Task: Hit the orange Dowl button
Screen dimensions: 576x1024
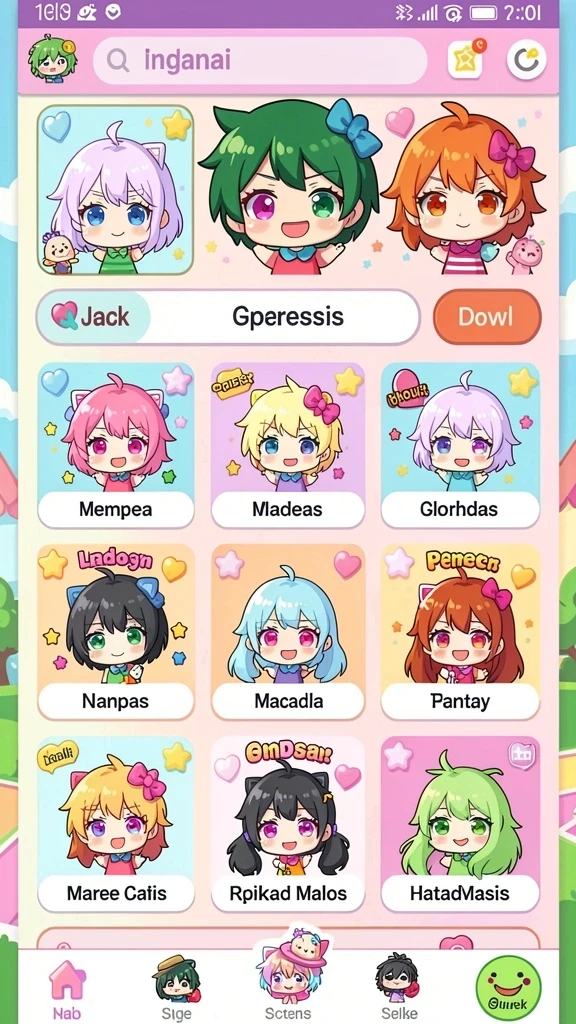Action: [487, 317]
